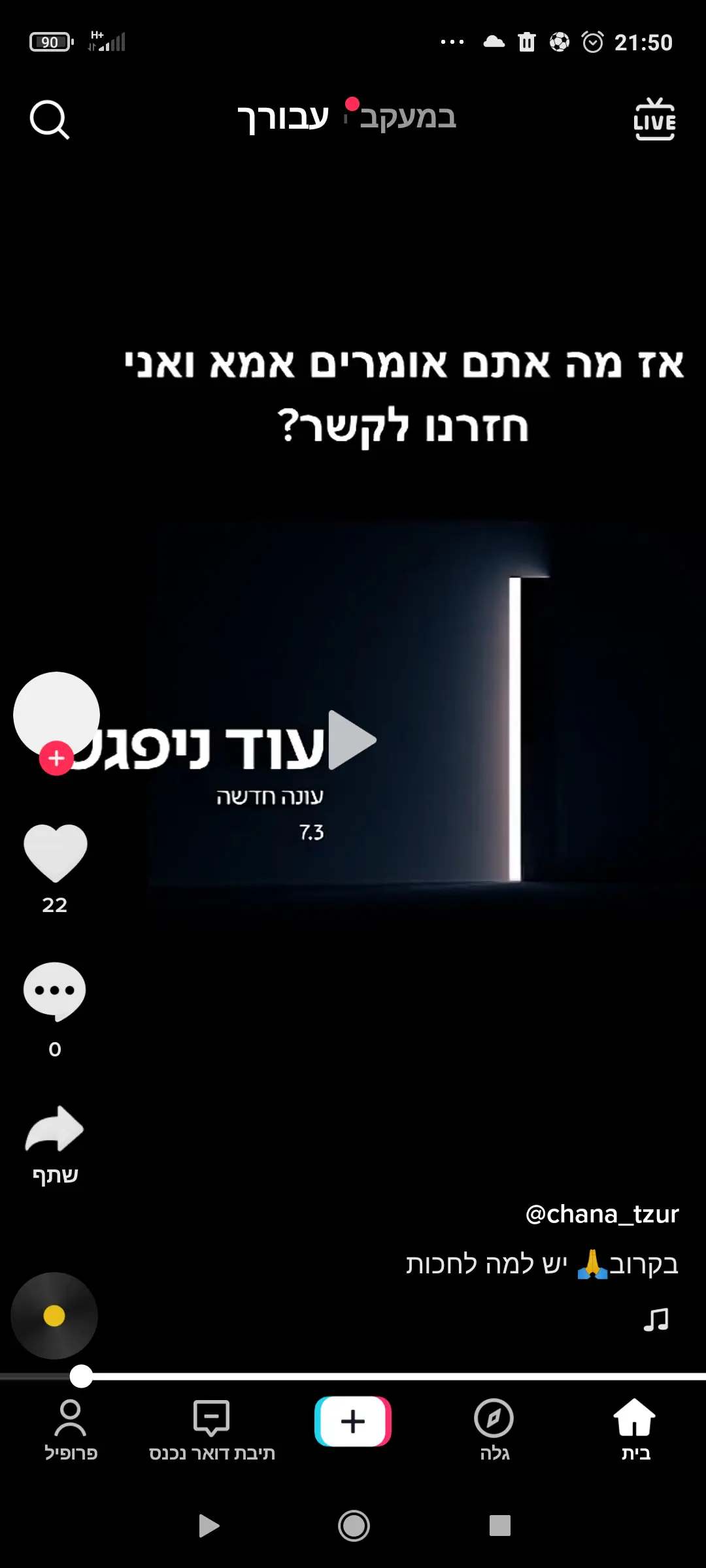Open the spinning sound disc
Screen dimensions: 706x1568
tap(54, 1316)
